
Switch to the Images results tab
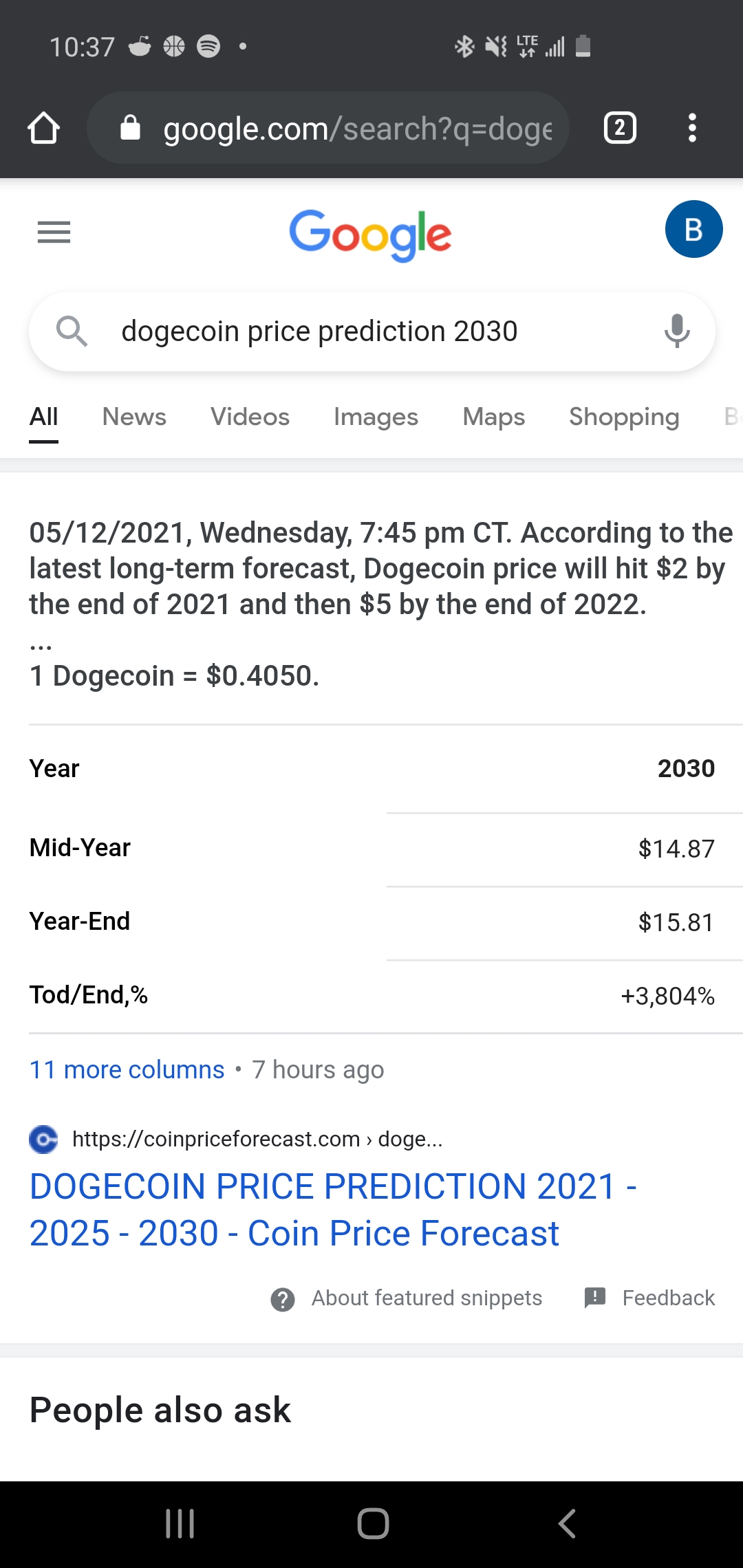(376, 417)
